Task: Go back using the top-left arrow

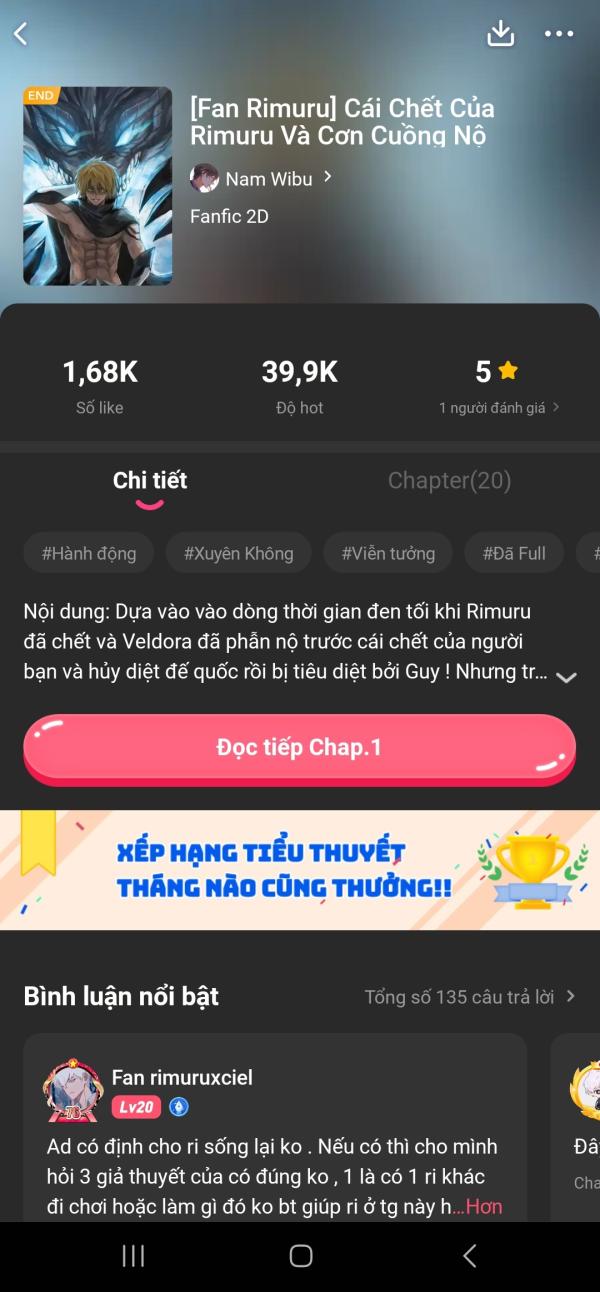Action: [x=21, y=34]
